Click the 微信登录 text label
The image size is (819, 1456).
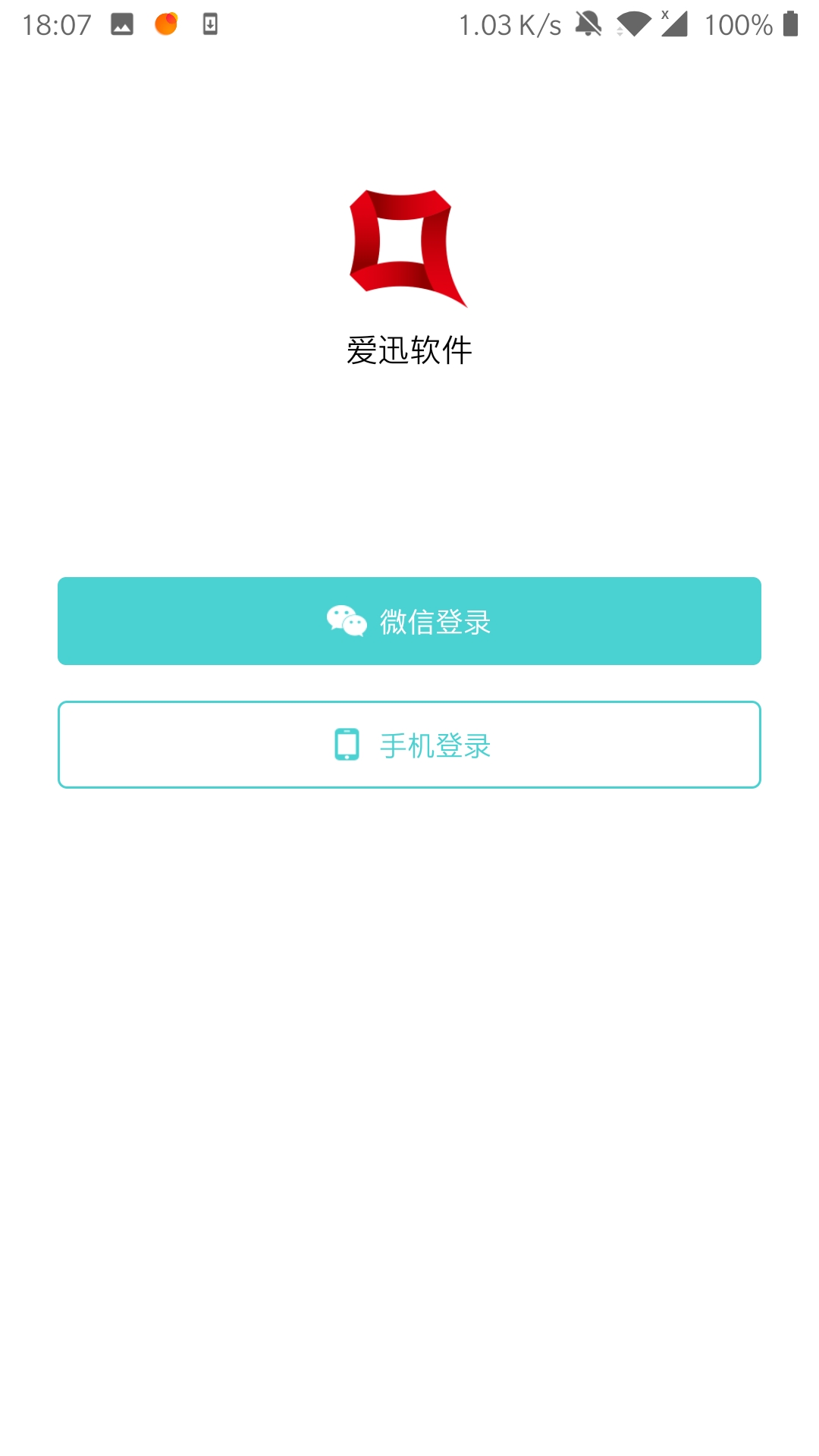click(435, 620)
